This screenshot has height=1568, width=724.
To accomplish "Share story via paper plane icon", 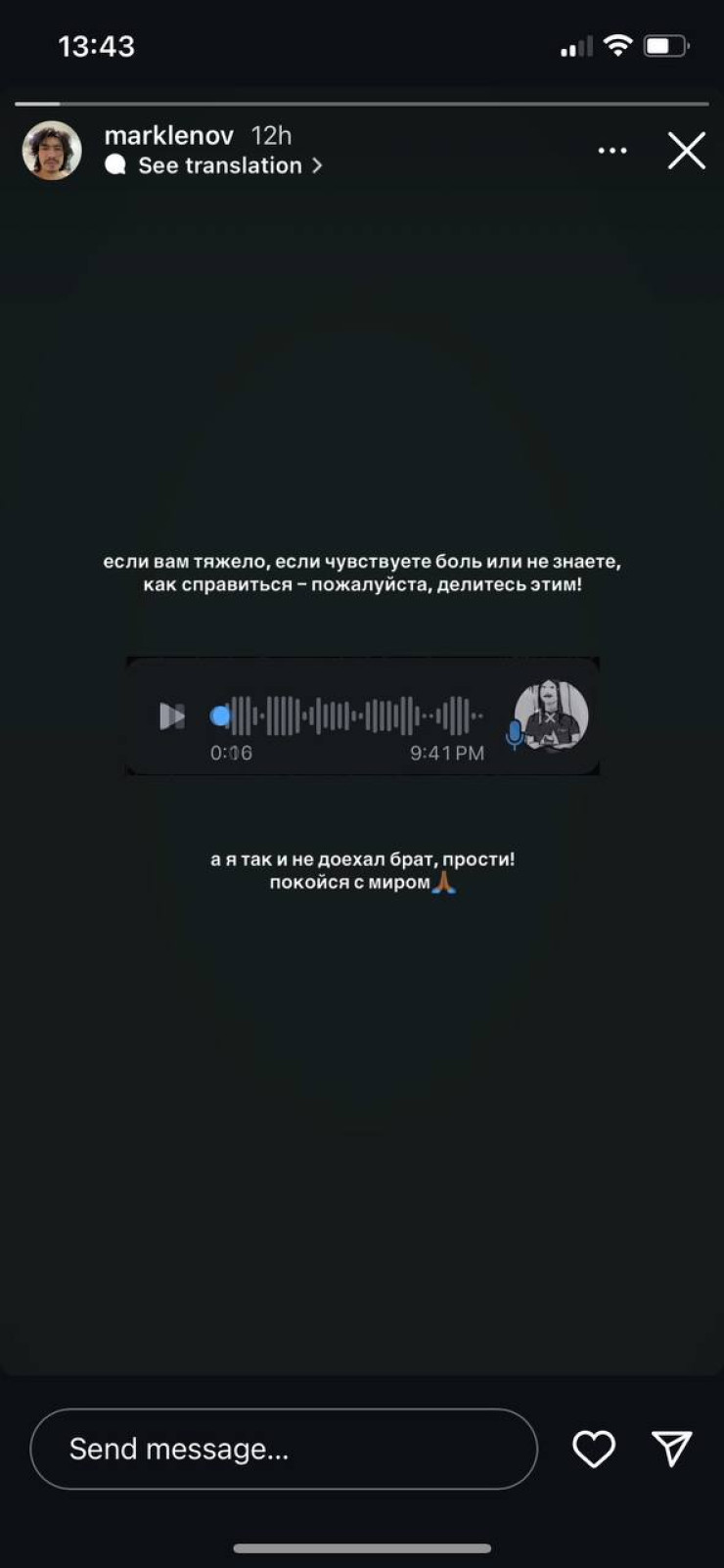I will [x=672, y=1448].
